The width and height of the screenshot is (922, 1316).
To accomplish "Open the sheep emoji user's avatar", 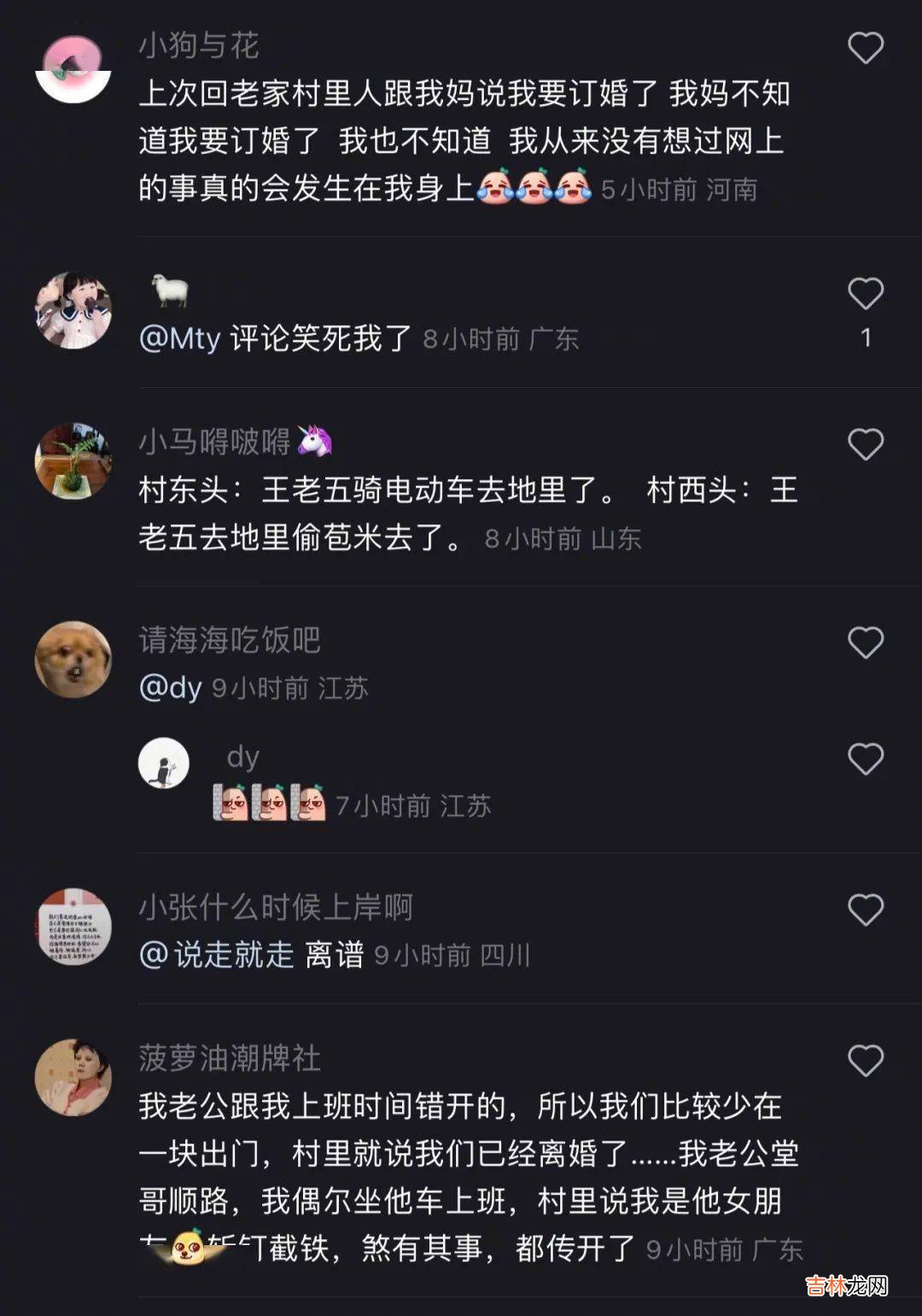I will 73,311.
